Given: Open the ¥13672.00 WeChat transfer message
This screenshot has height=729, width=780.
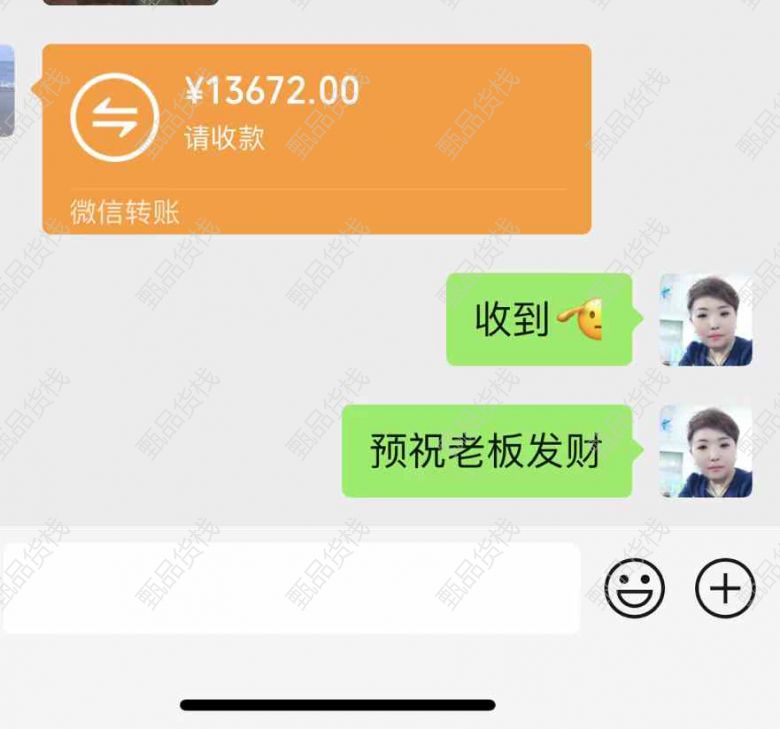Looking at the screenshot, I should (316, 138).
